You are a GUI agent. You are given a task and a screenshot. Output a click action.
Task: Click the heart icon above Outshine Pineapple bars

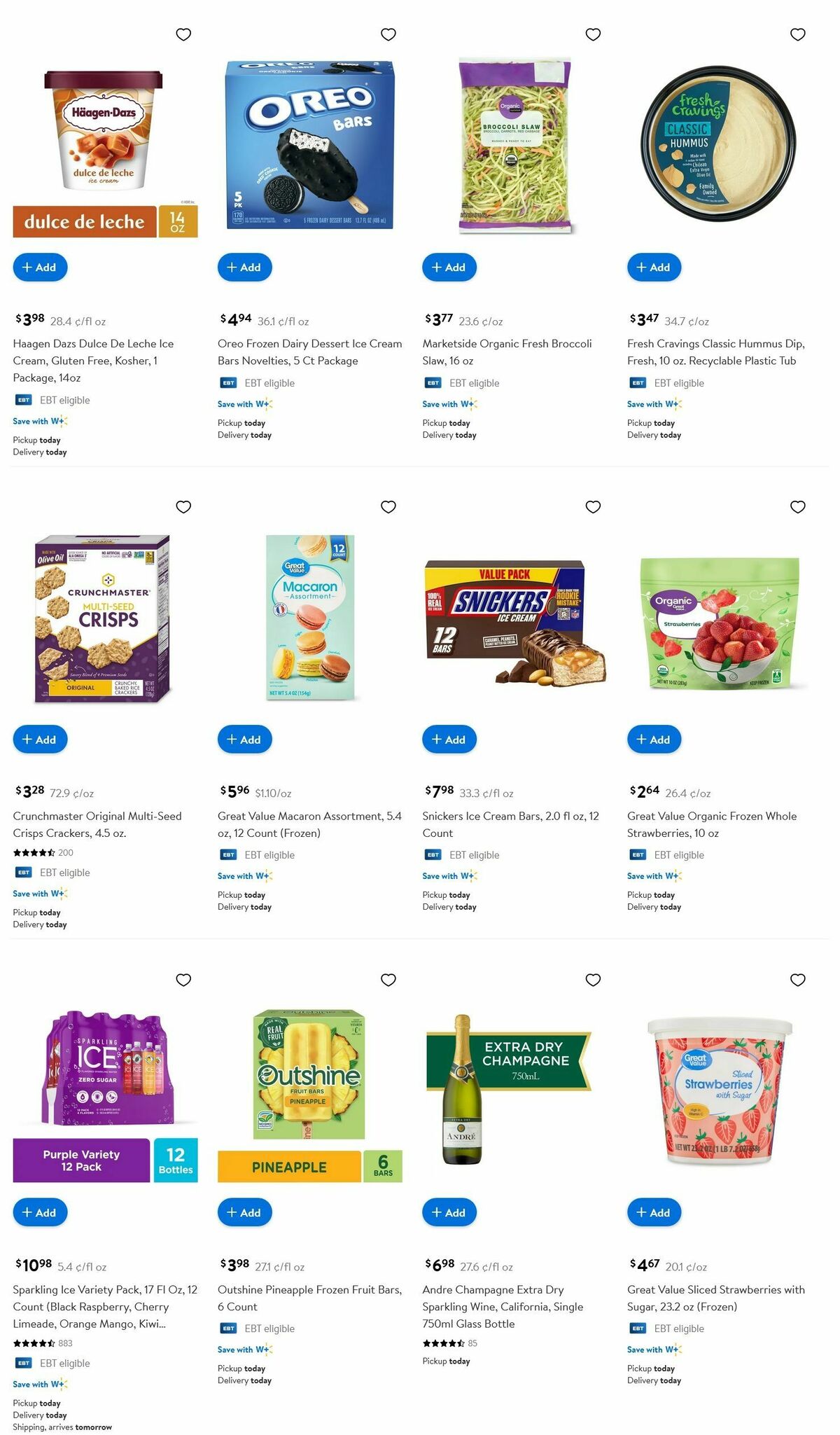(x=388, y=978)
